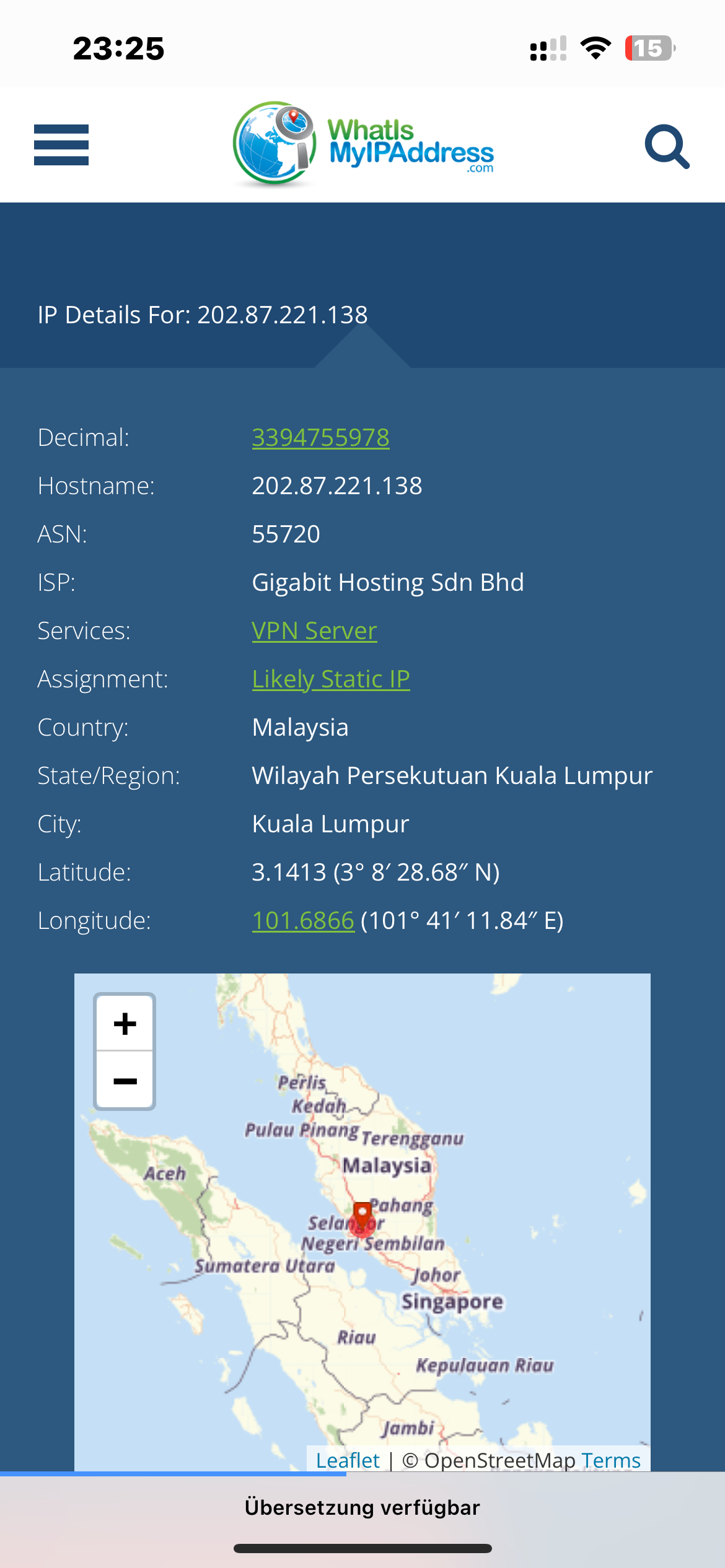Open the decimal 3394755978 link
This screenshot has height=1568, width=725.
tap(320, 437)
